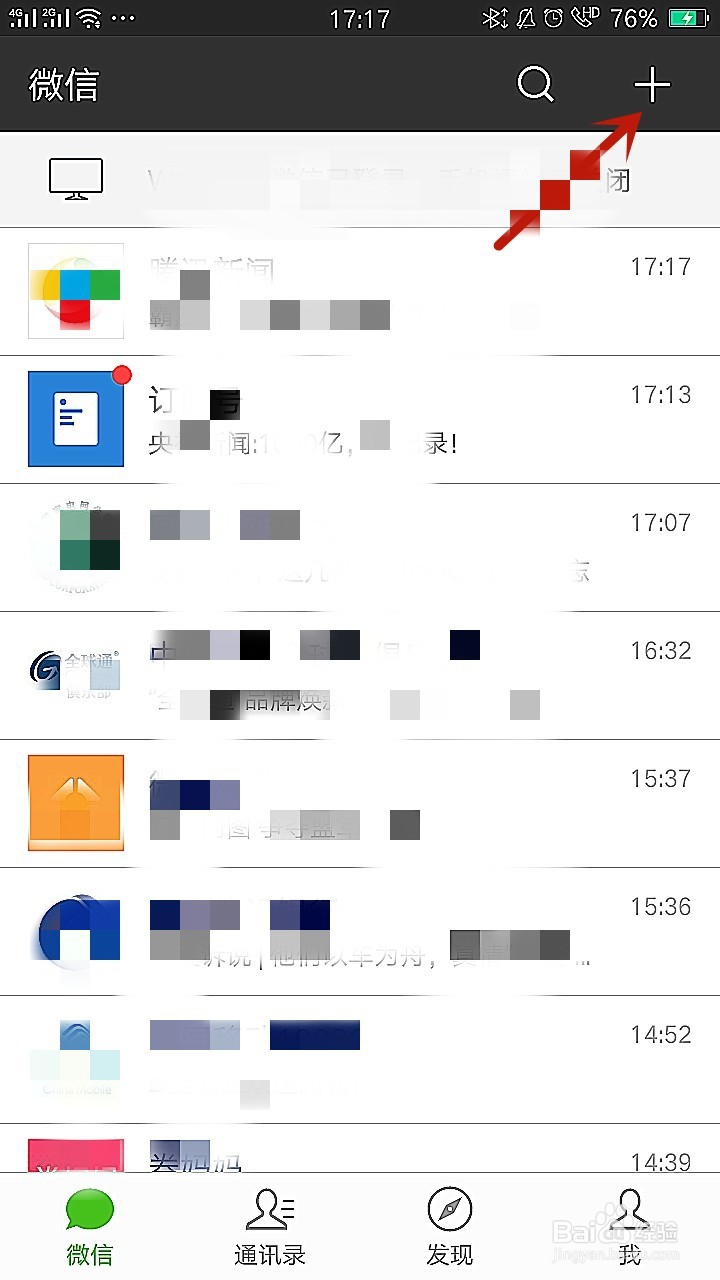720x1280 pixels.
Task: Tap the China Mobile chat avatar
Action: coord(76,1059)
